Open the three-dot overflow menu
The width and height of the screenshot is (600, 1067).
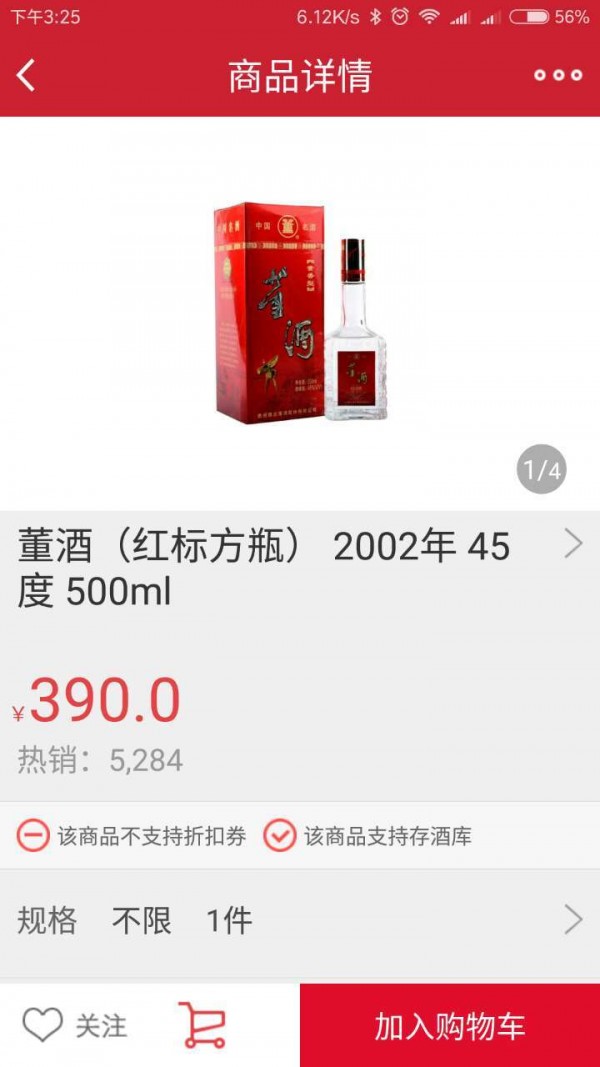(x=557, y=76)
